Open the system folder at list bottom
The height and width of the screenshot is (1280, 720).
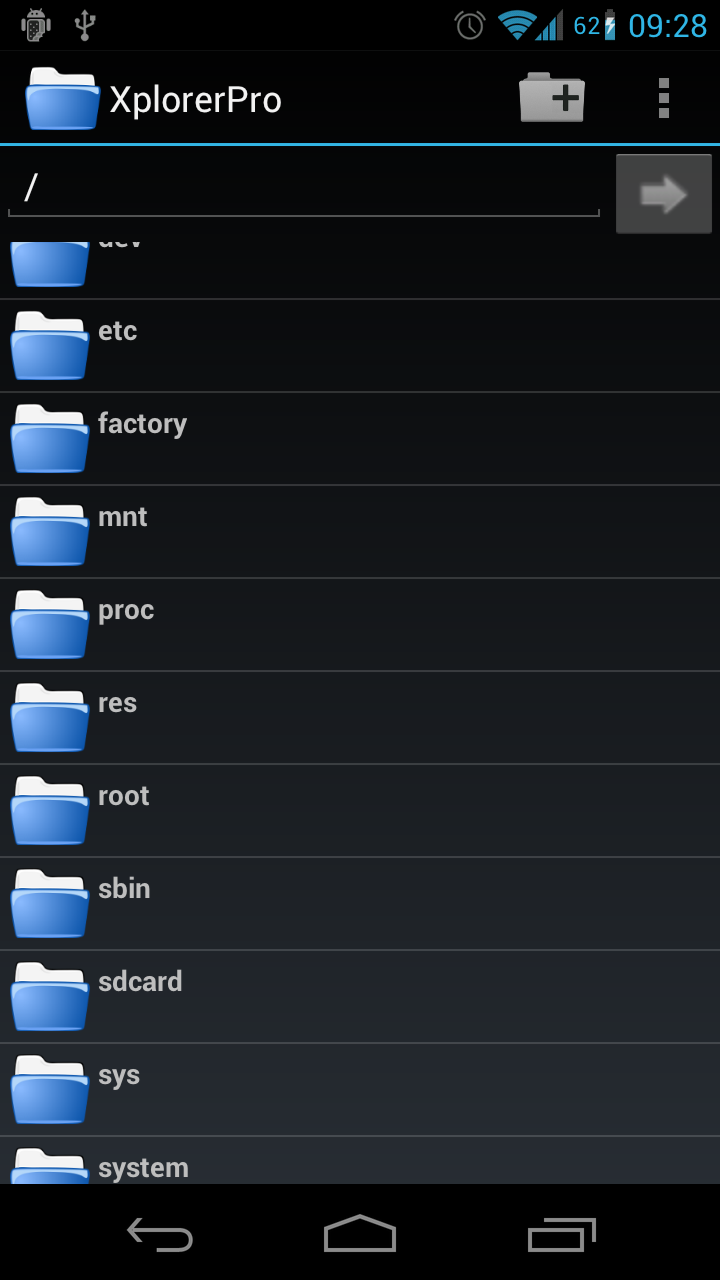tap(360, 1165)
